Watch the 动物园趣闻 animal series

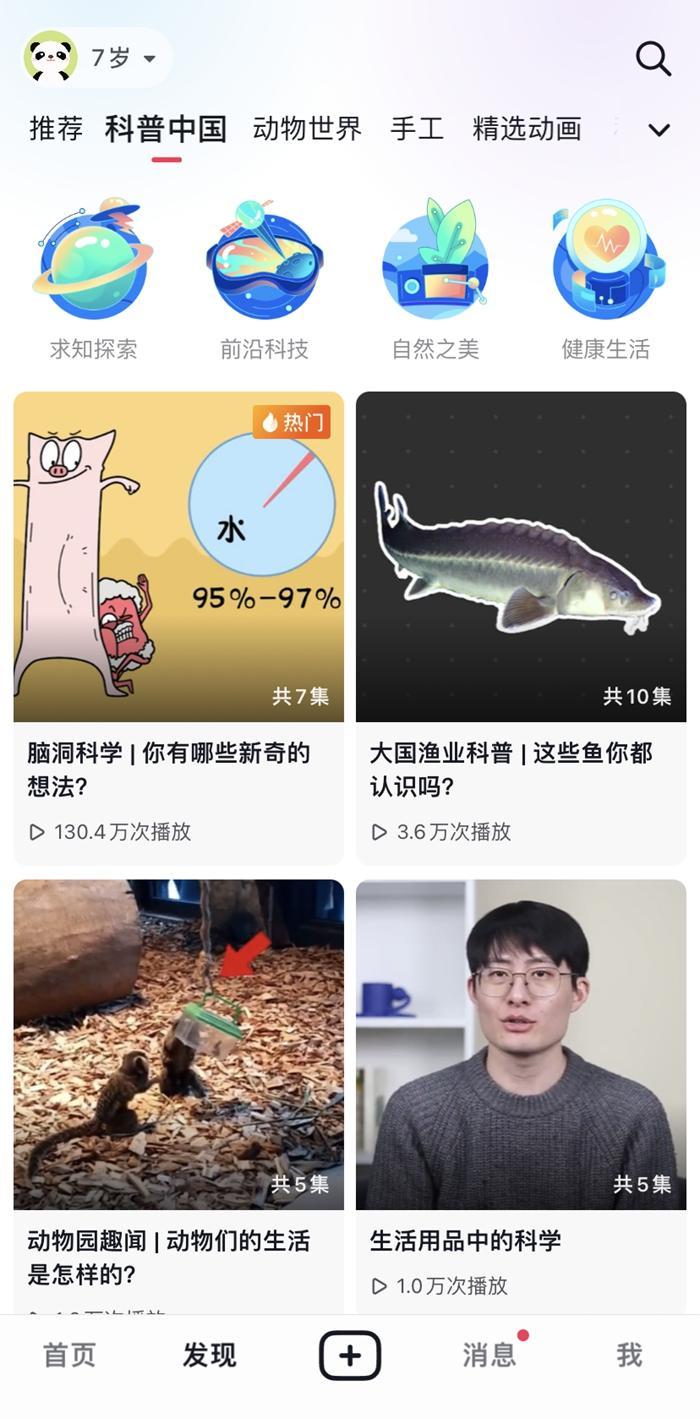pyautogui.click(x=179, y=1090)
